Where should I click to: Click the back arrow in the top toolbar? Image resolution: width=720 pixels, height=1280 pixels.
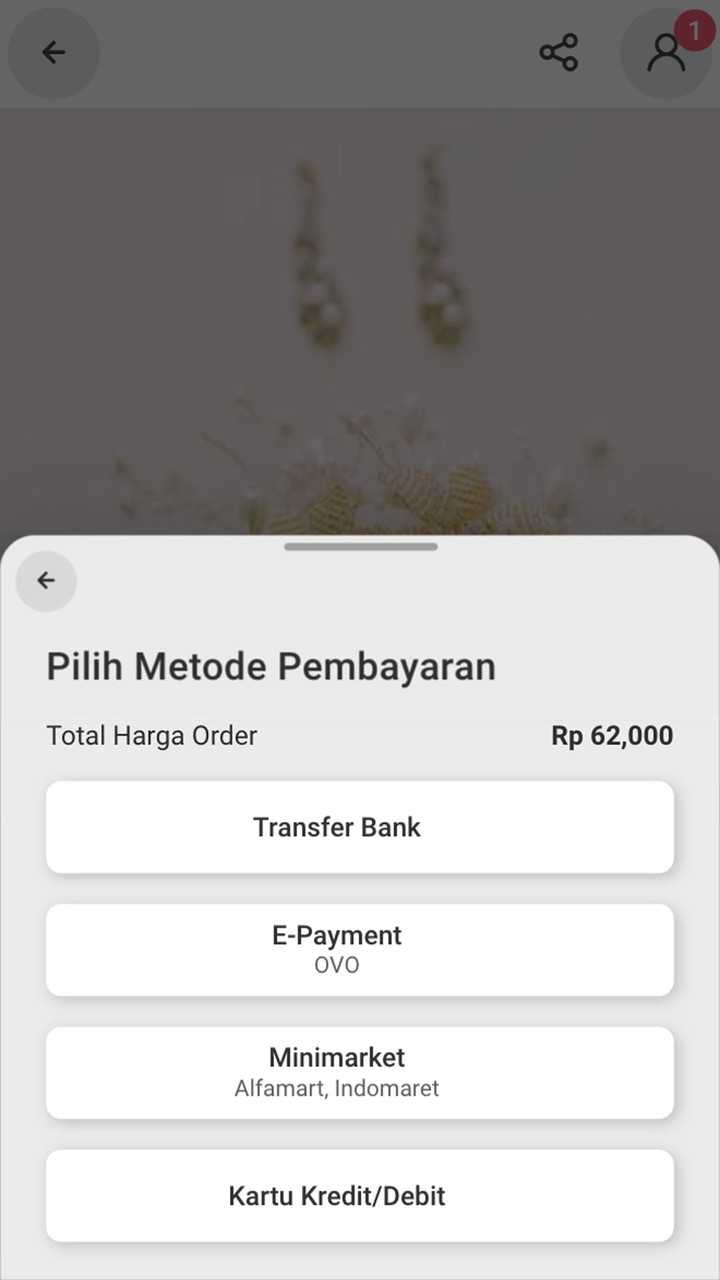click(x=53, y=52)
